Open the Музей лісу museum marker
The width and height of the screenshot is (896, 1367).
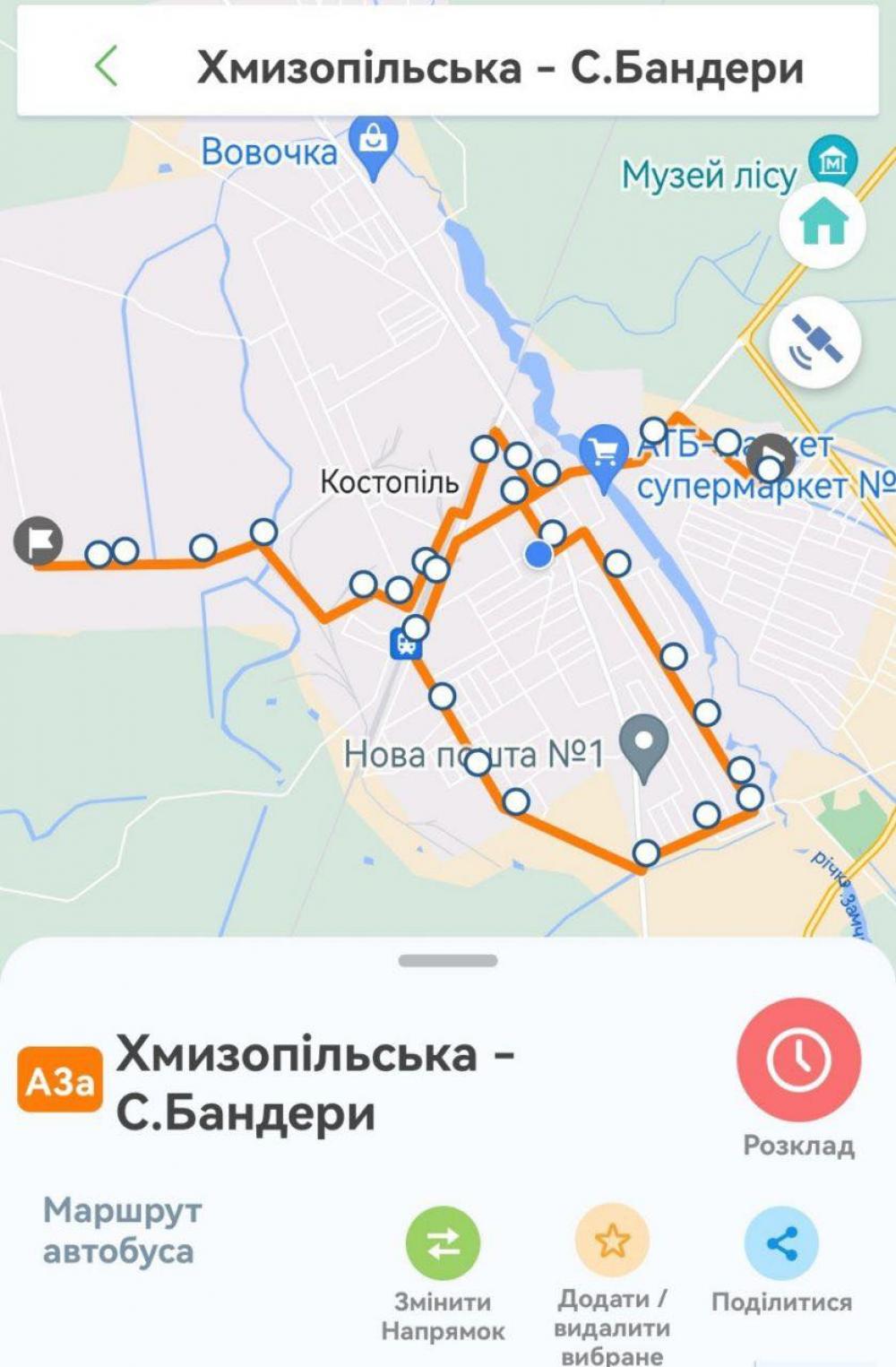pos(833,161)
